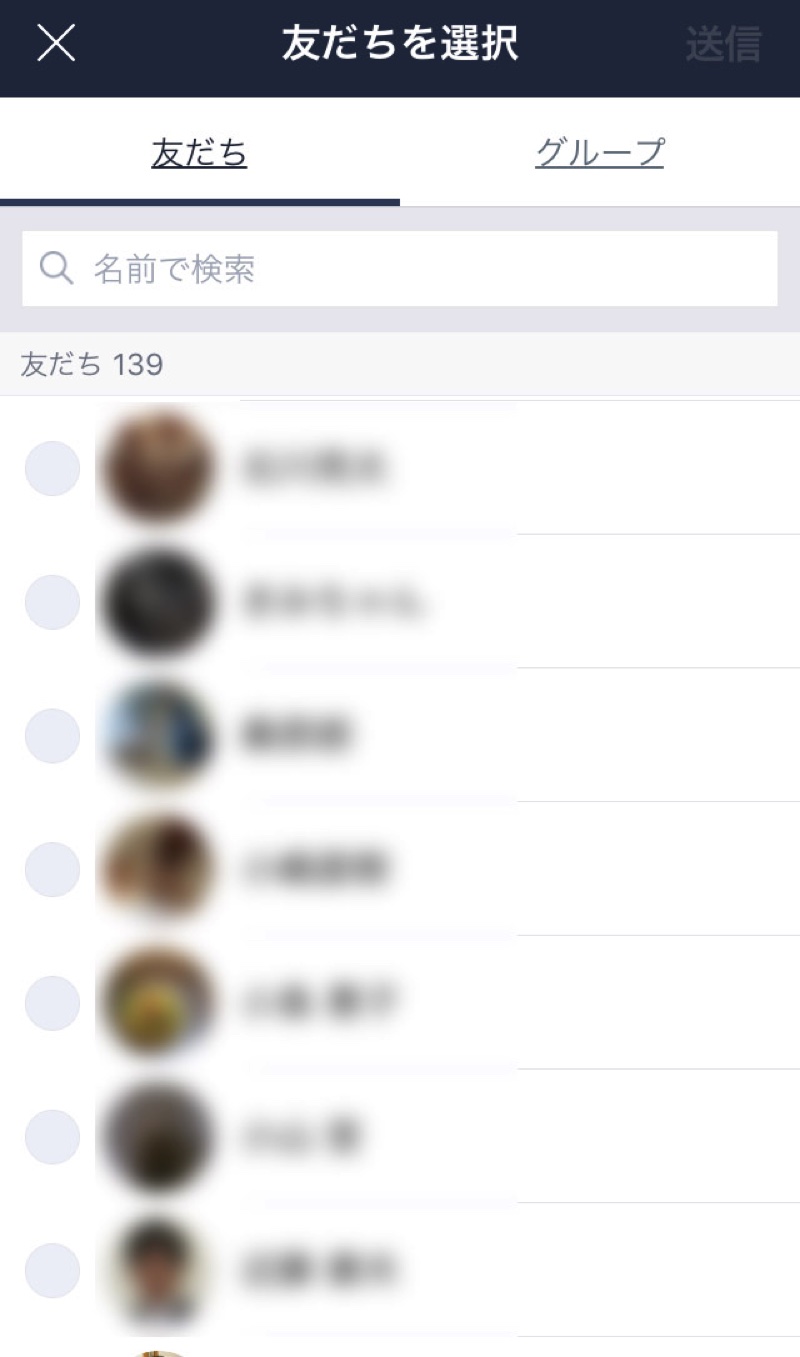Check the second friend with dark avatar
800x1357 pixels.
[x=52, y=602]
